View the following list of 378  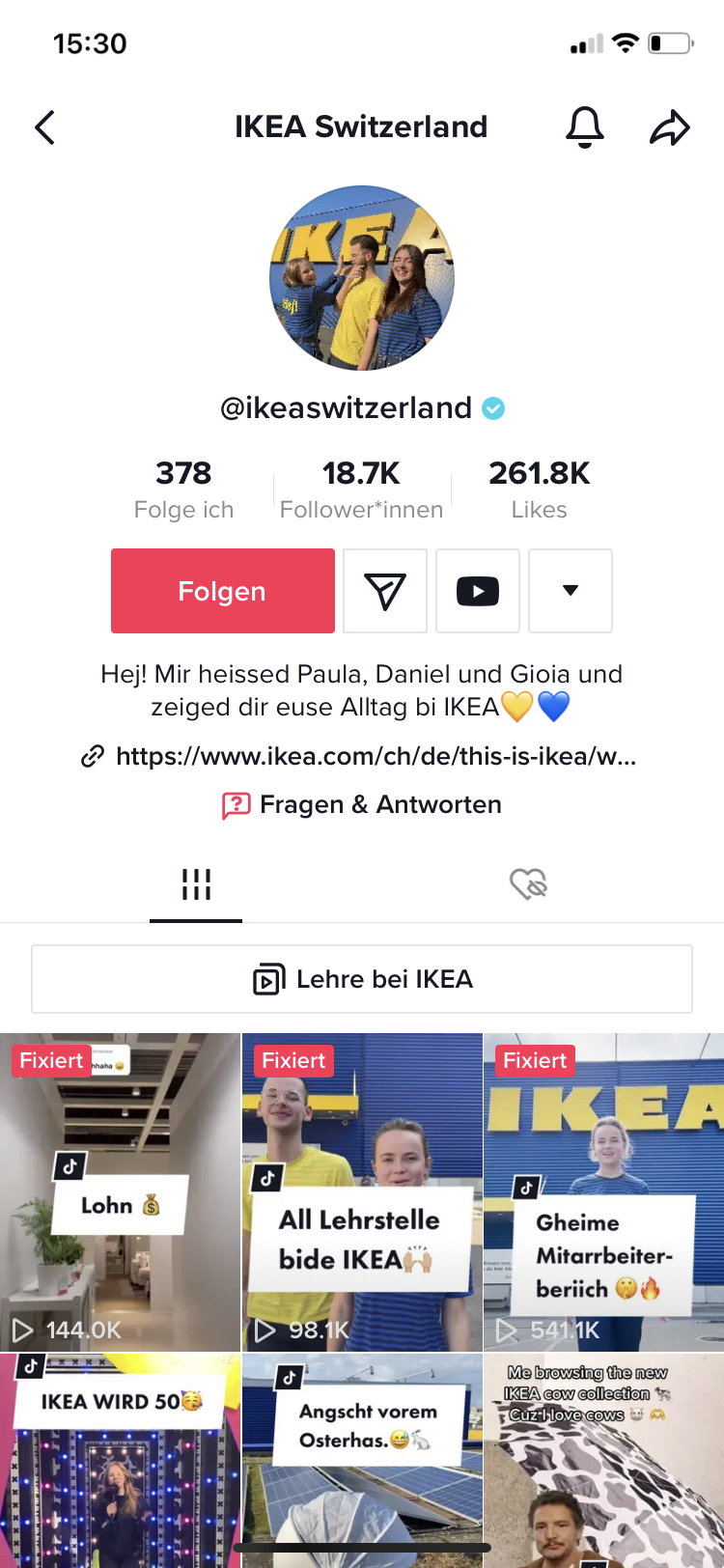point(183,489)
